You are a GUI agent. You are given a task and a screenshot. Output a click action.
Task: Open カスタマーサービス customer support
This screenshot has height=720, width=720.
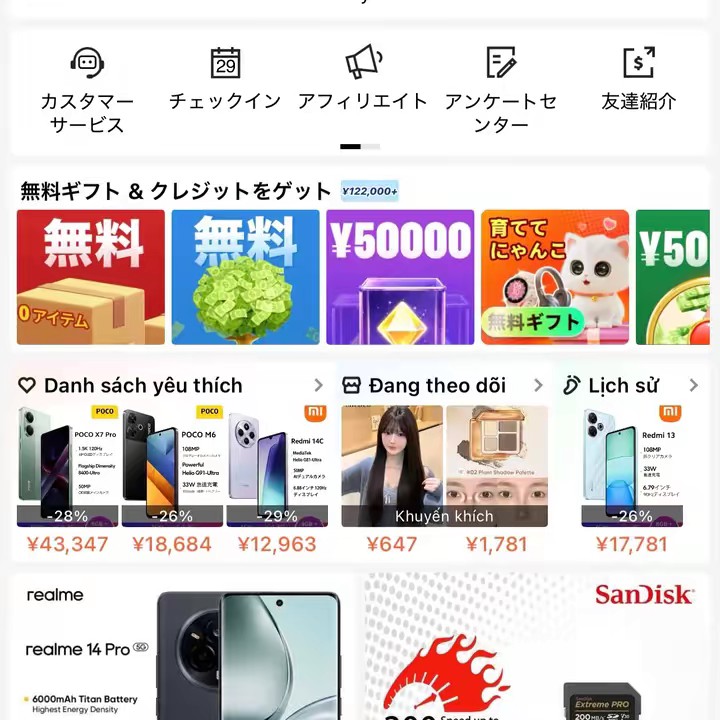pyautogui.click(x=87, y=90)
